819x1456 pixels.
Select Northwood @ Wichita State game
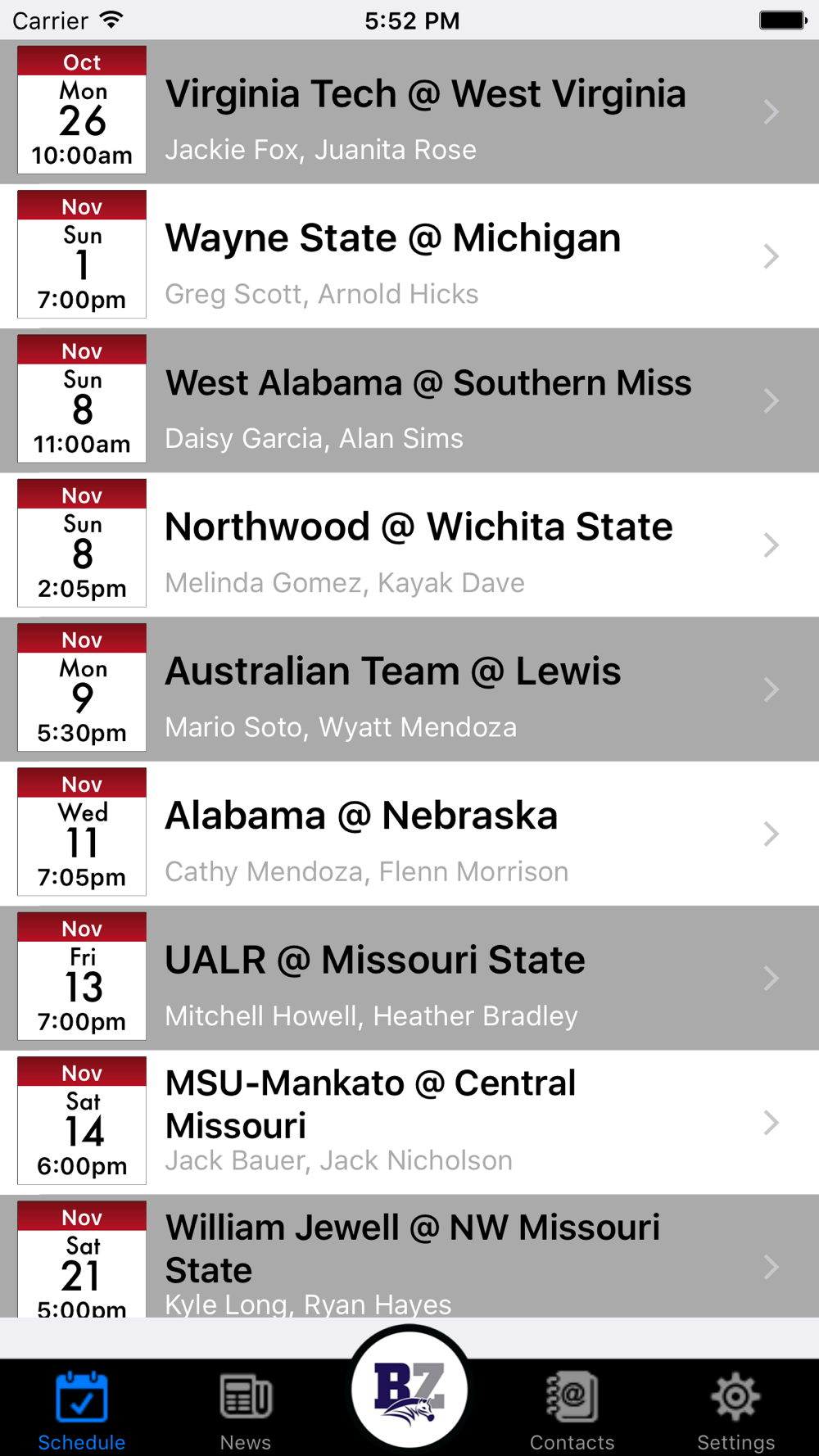tap(409, 545)
